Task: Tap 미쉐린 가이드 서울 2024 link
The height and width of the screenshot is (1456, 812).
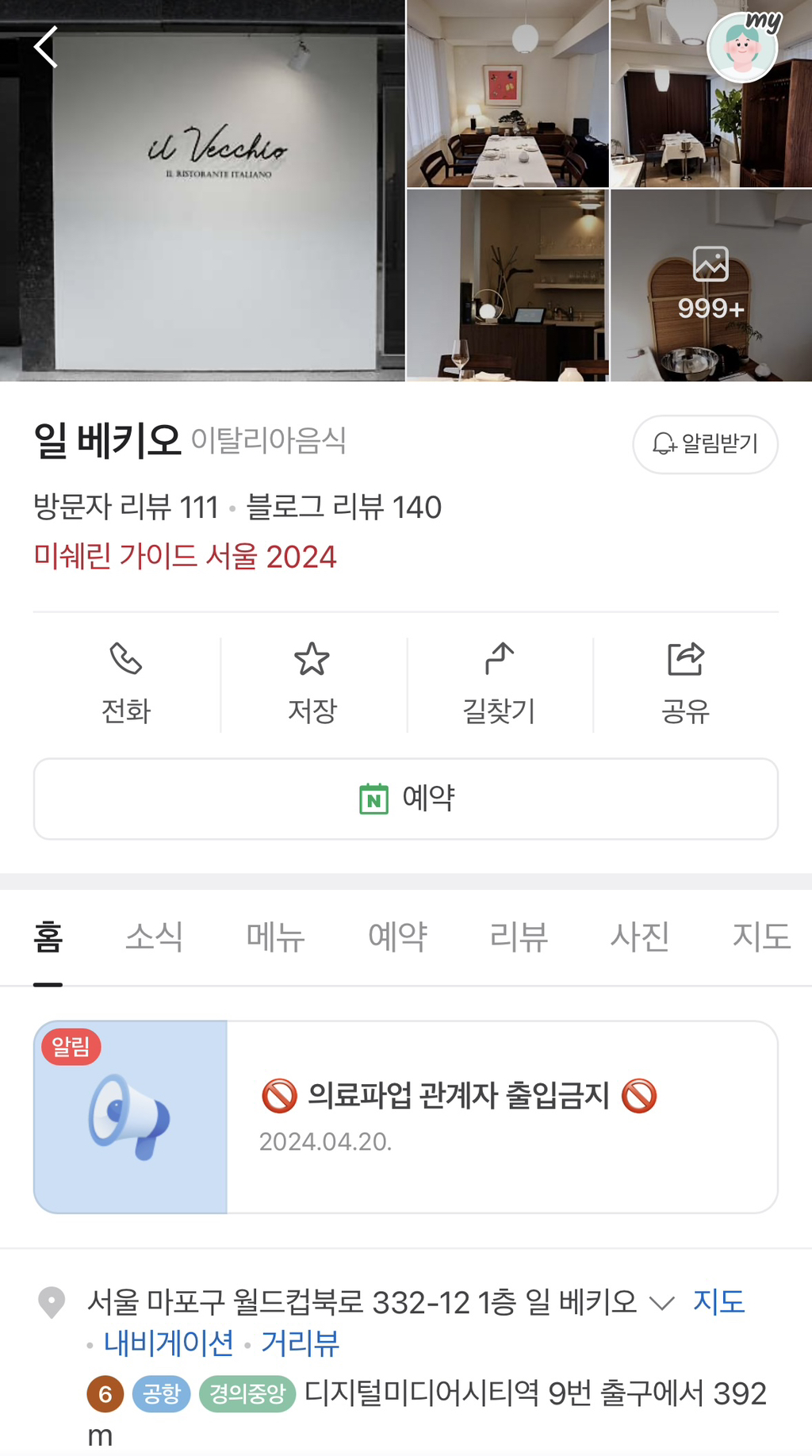Action: (184, 557)
